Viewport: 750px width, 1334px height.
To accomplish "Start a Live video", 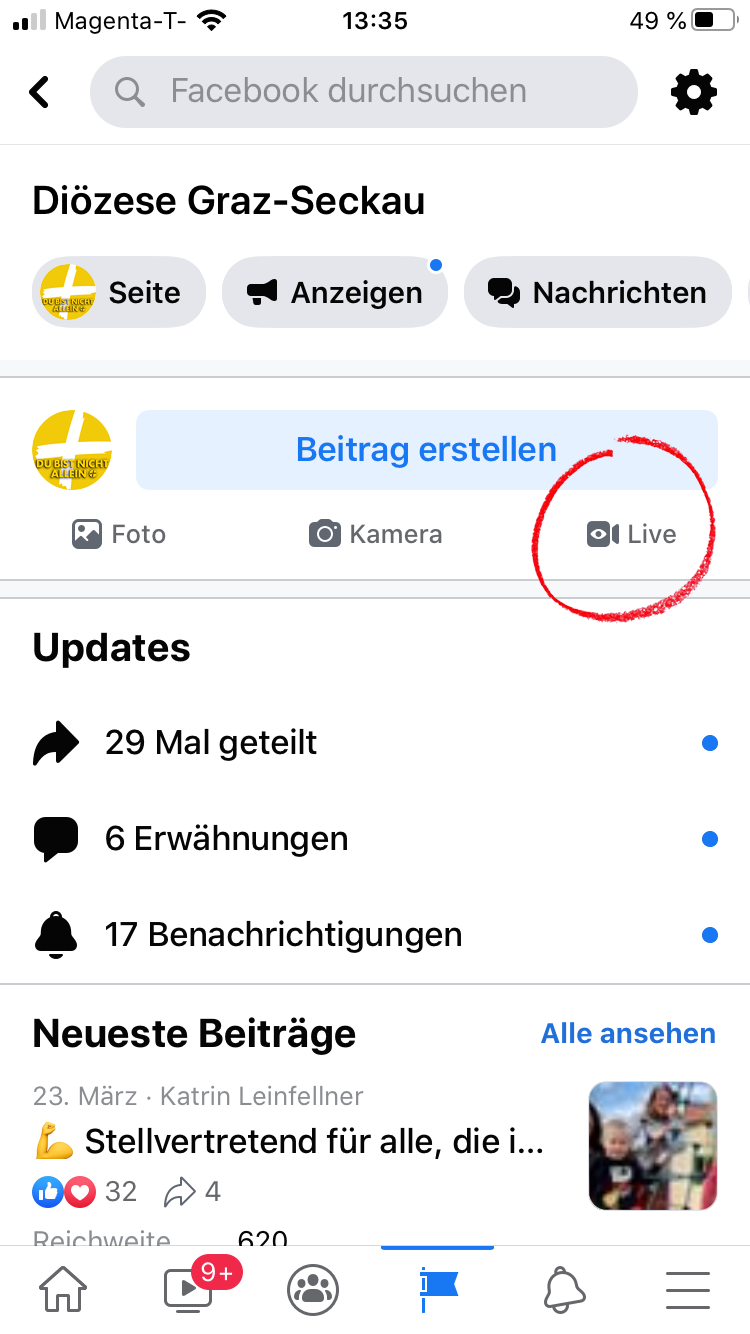I will [632, 534].
